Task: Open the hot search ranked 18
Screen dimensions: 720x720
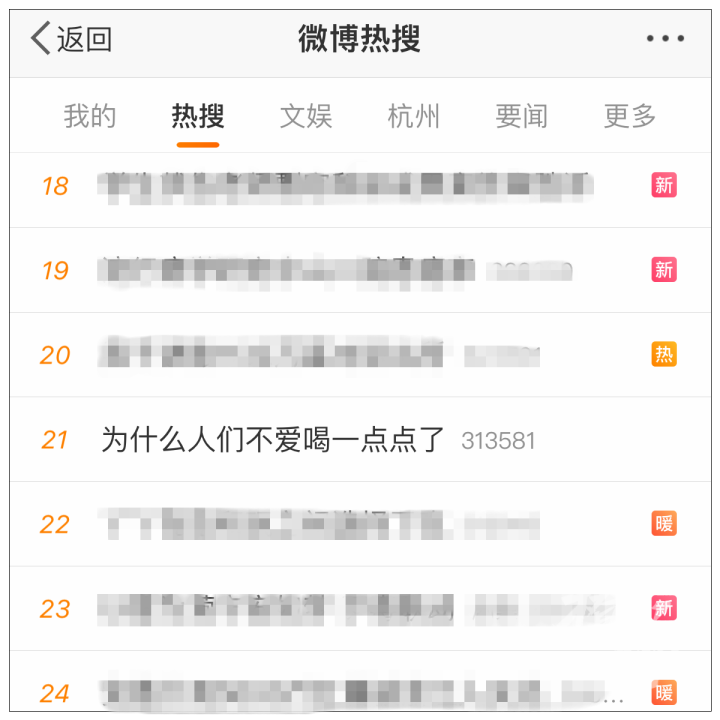Action: [x=345, y=185]
